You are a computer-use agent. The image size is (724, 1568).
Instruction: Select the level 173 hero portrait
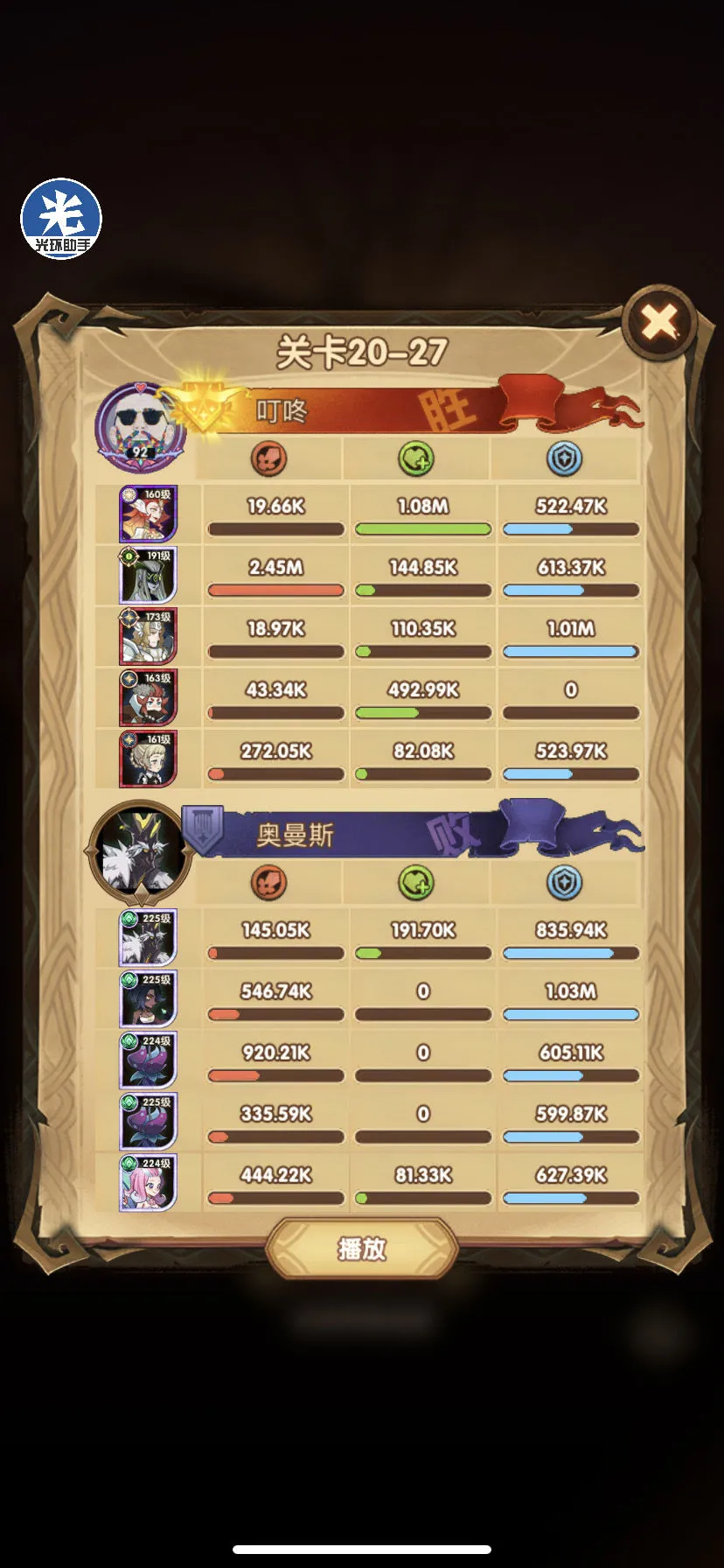[148, 637]
